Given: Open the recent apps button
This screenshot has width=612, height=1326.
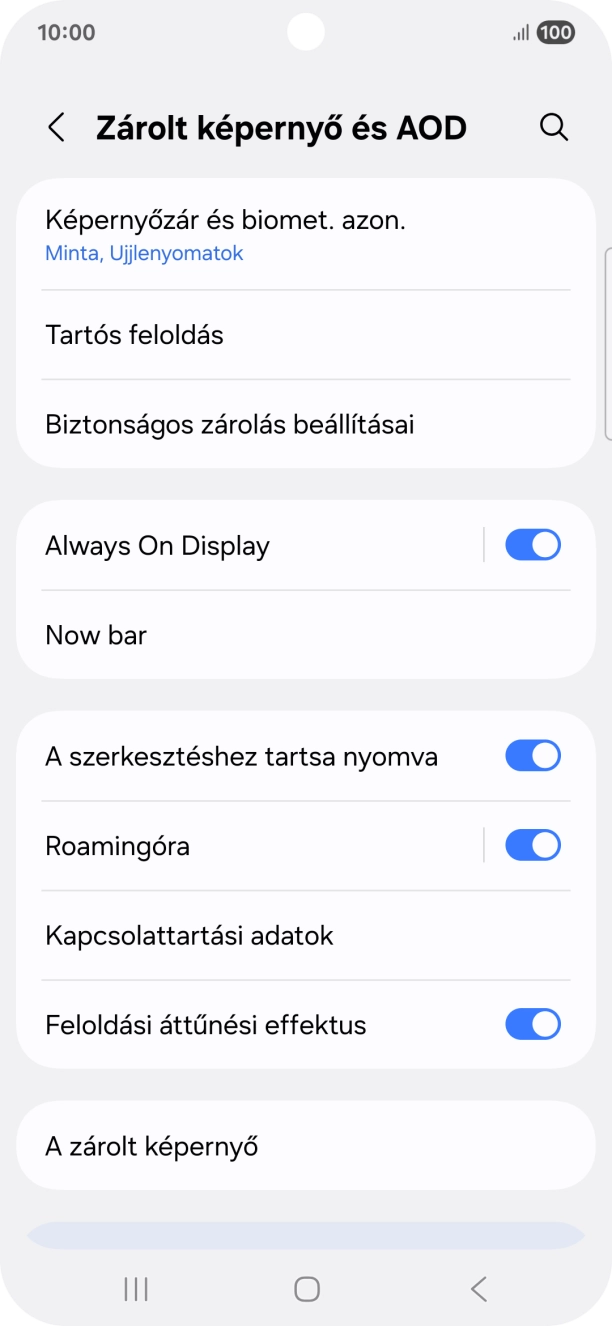Looking at the screenshot, I should click(x=136, y=1289).
